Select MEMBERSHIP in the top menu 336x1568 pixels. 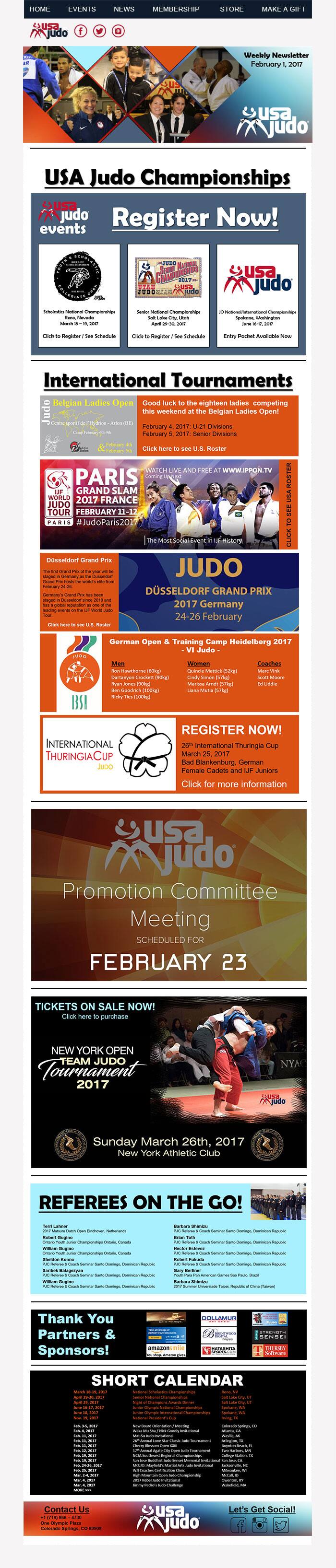click(176, 9)
